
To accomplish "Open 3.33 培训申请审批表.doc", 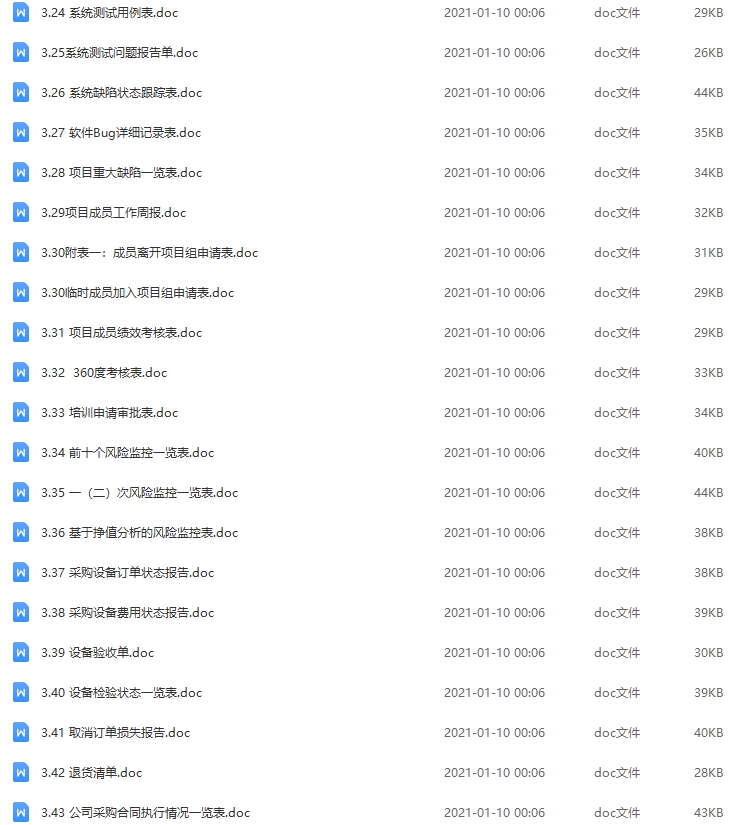I will coord(109,413).
